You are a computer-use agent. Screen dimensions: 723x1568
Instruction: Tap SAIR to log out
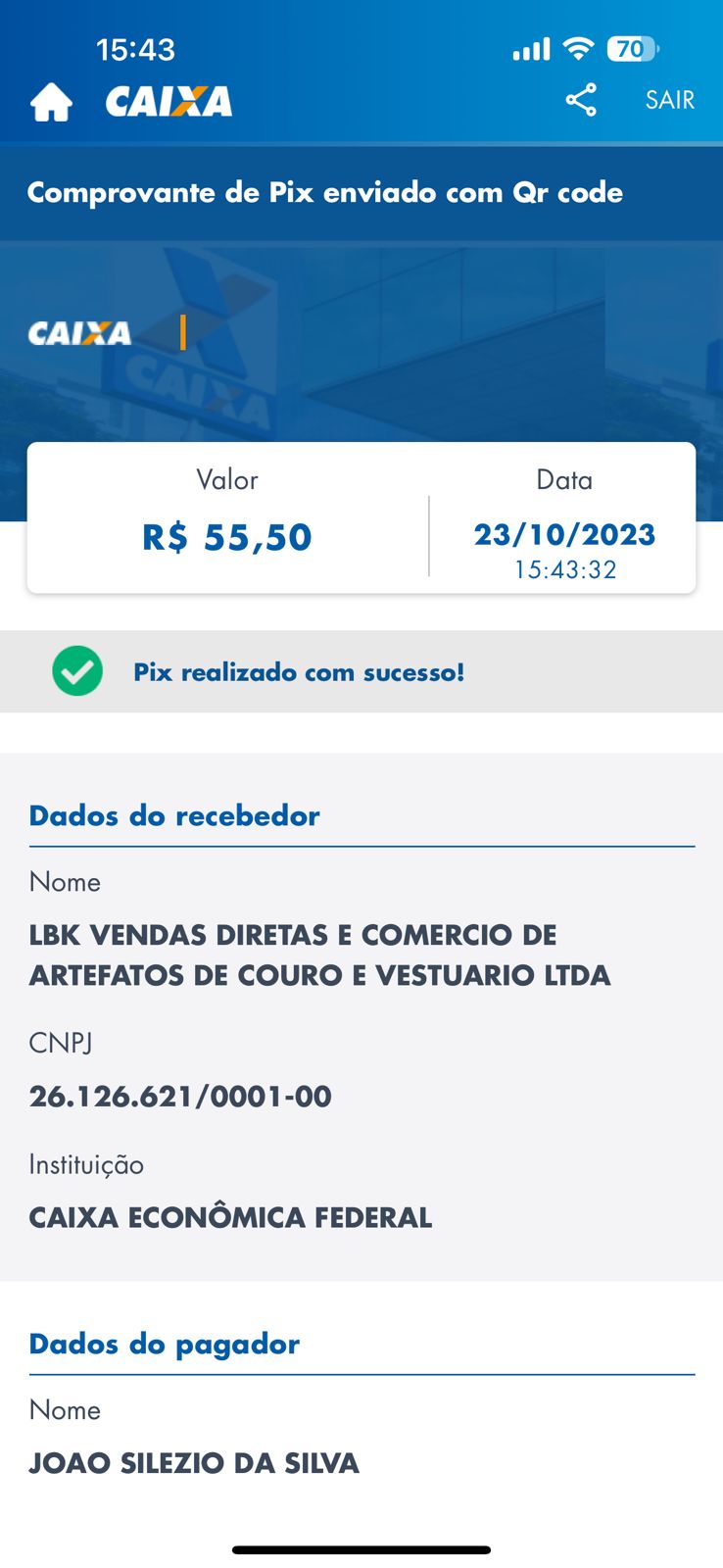670,100
